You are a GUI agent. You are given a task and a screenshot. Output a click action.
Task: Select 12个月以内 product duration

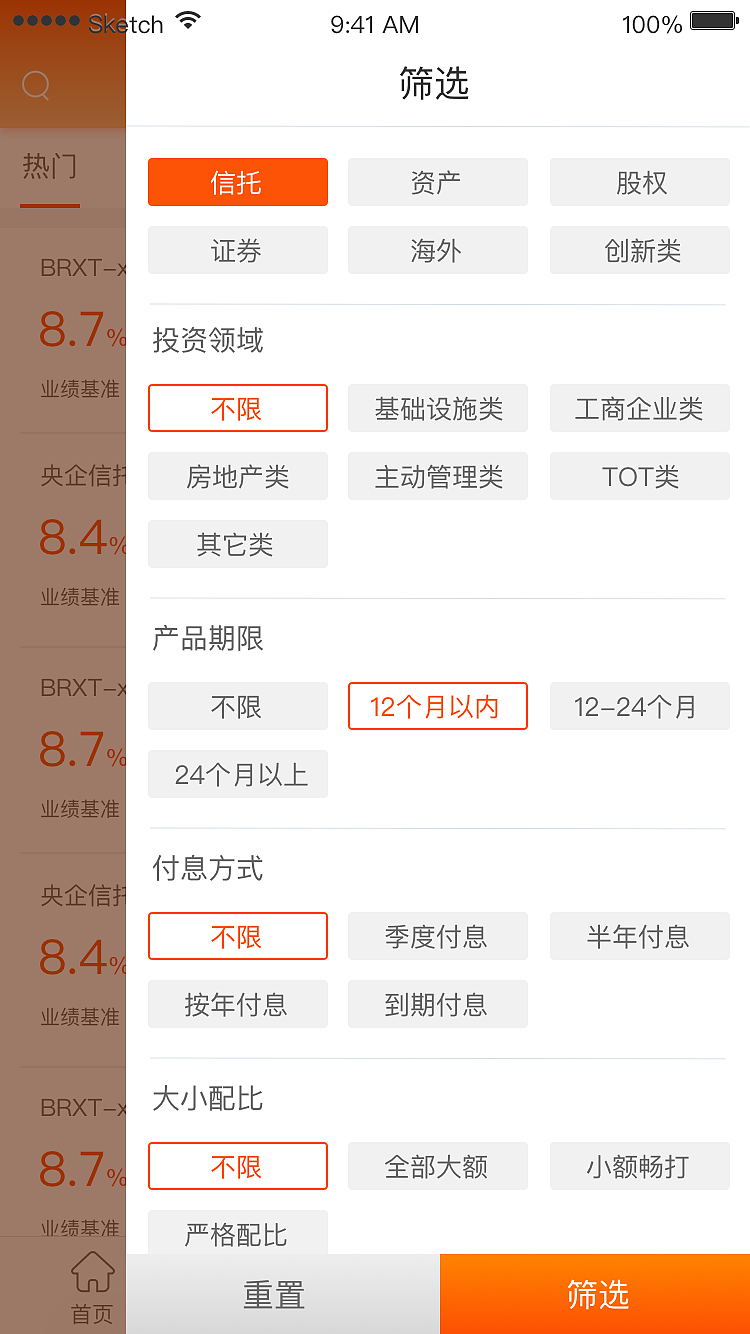(x=437, y=706)
